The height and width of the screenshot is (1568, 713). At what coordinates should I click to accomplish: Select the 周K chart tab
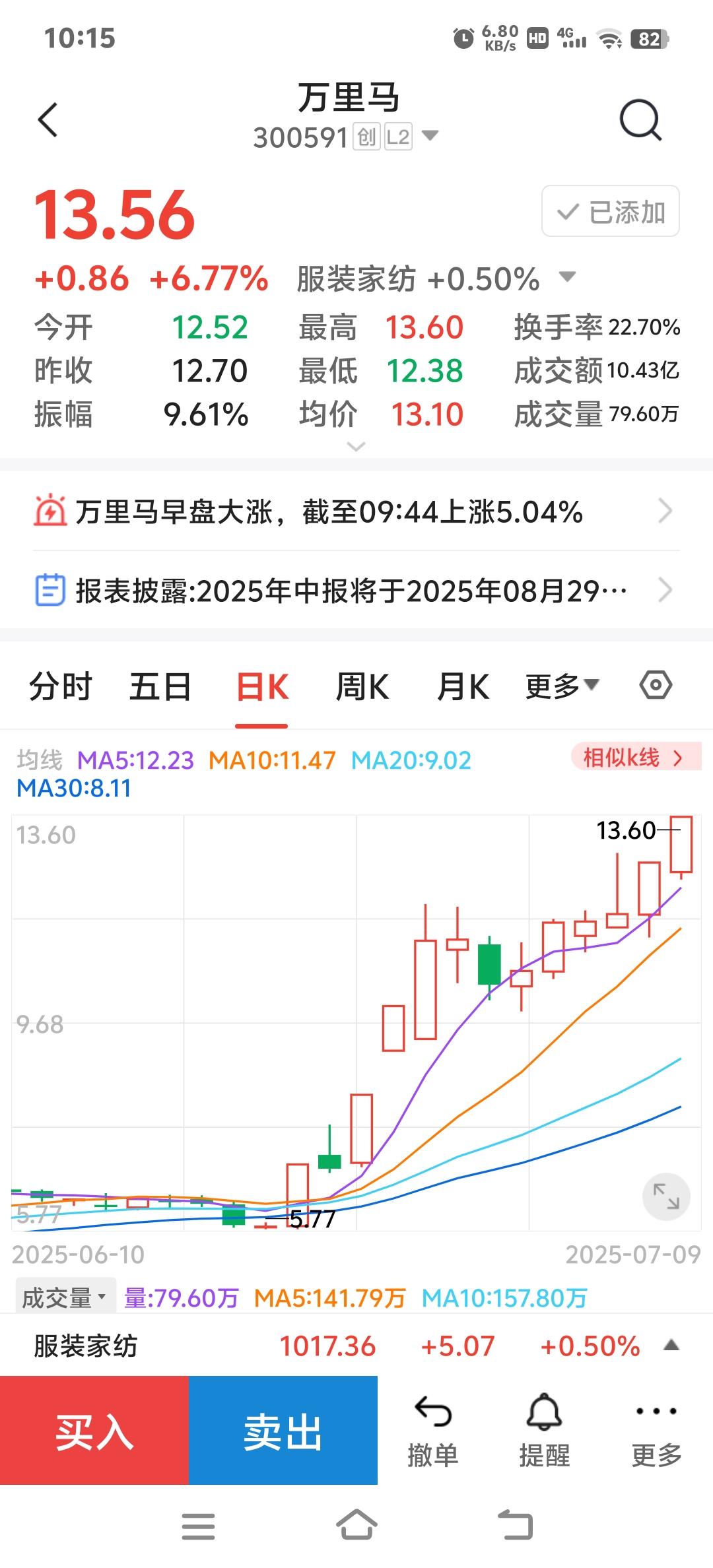click(362, 686)
